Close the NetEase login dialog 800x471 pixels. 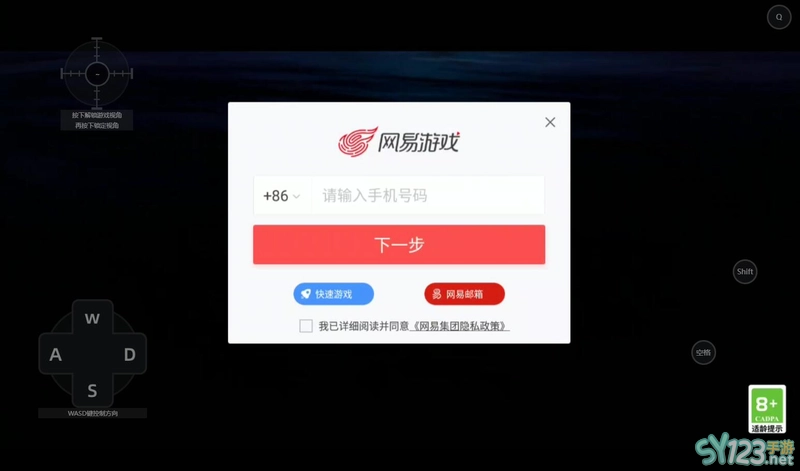click(549, 122)
